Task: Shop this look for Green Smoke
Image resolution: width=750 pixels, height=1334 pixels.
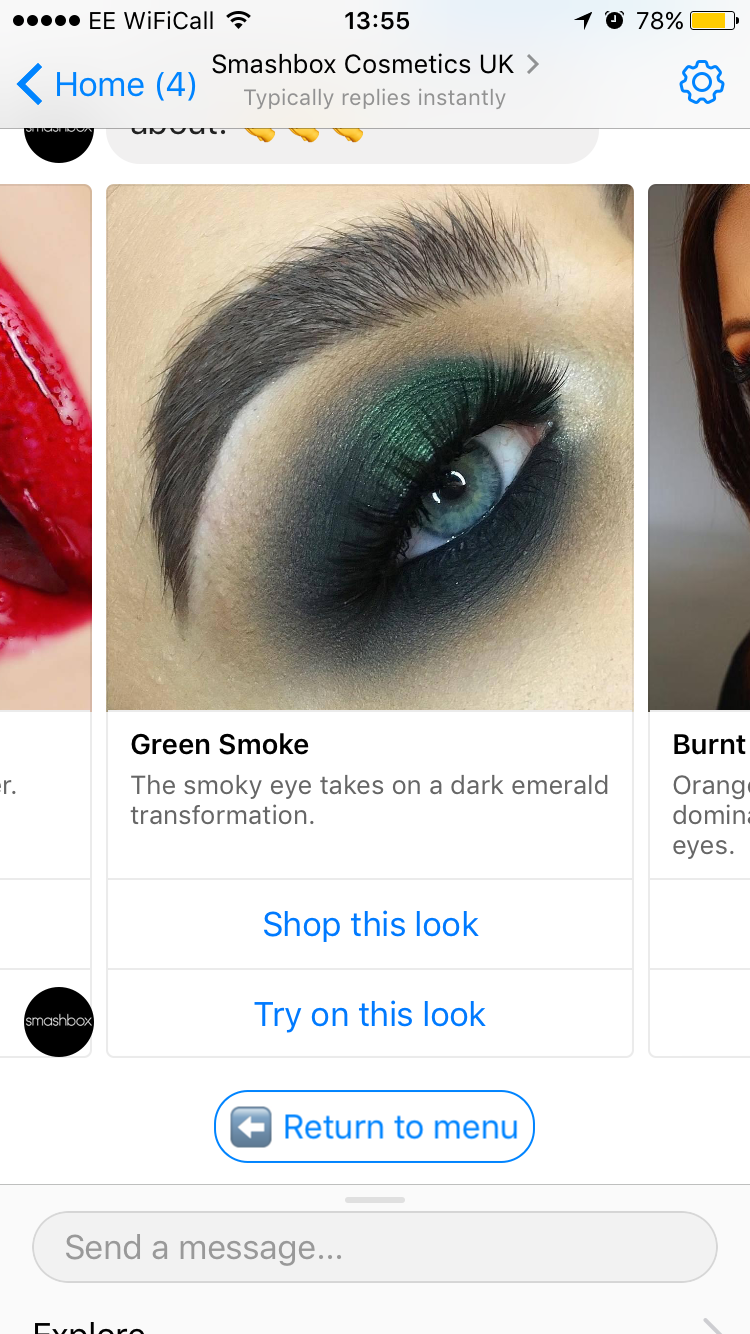Action: (x=370, y=925)
